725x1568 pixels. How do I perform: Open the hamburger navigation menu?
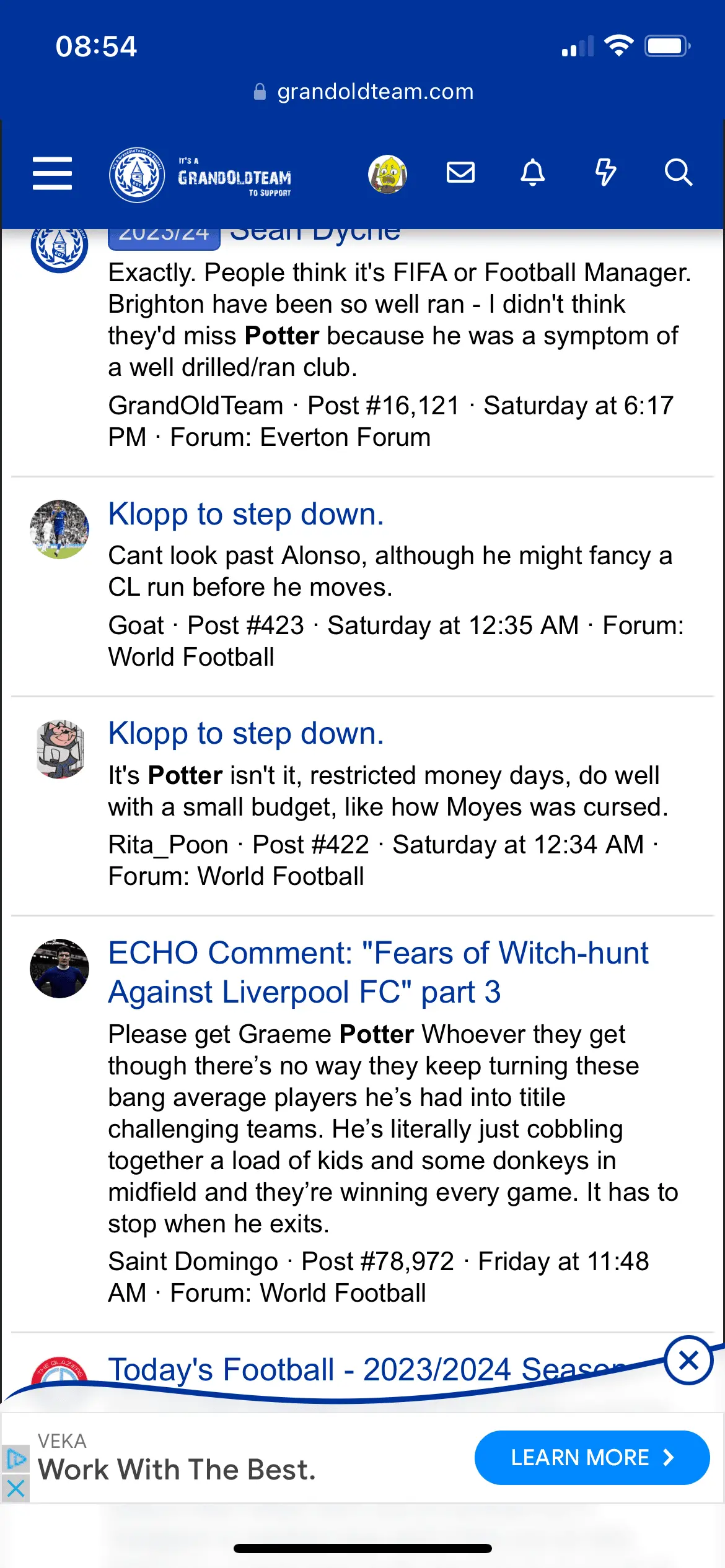[52, 173]
